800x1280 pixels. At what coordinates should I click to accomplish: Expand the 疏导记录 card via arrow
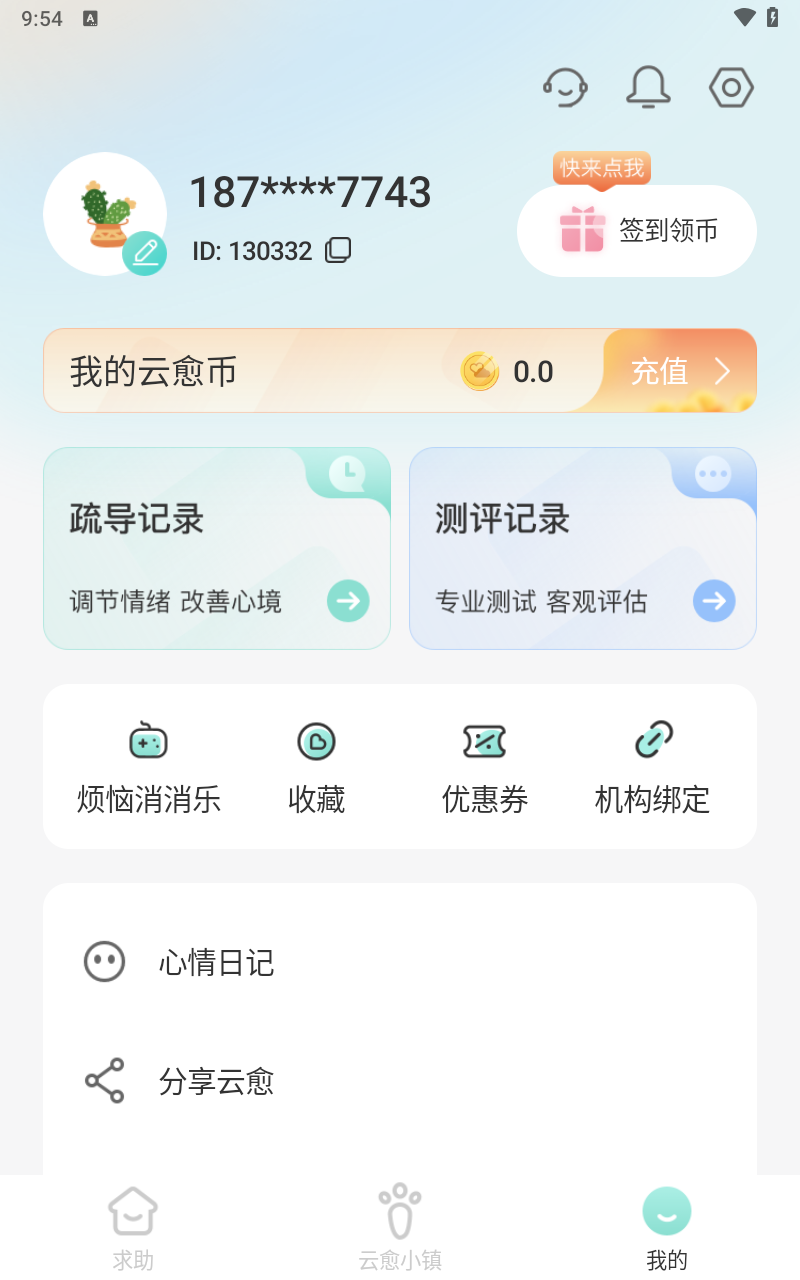(348, 601)
